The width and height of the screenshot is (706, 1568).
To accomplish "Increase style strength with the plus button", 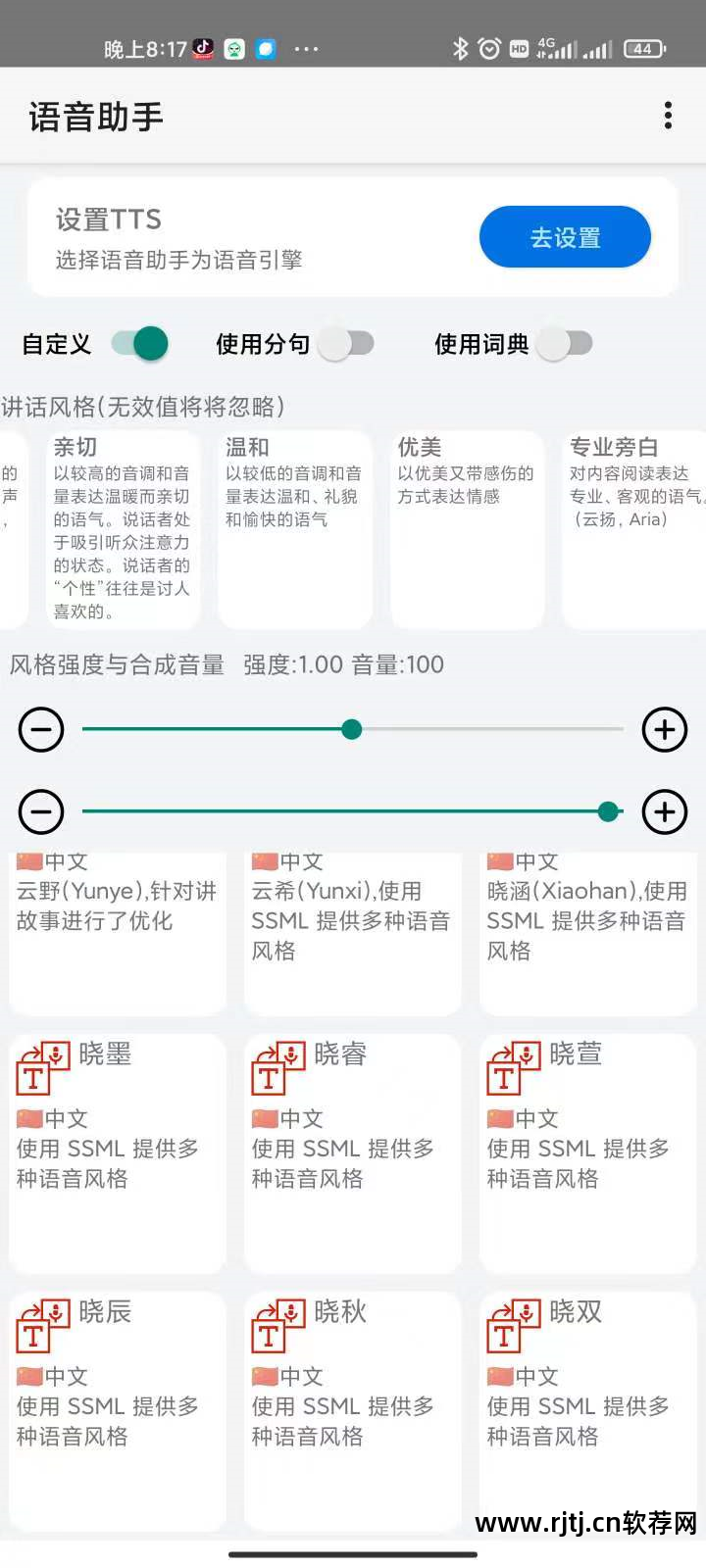I will click(x=664, y=730).
